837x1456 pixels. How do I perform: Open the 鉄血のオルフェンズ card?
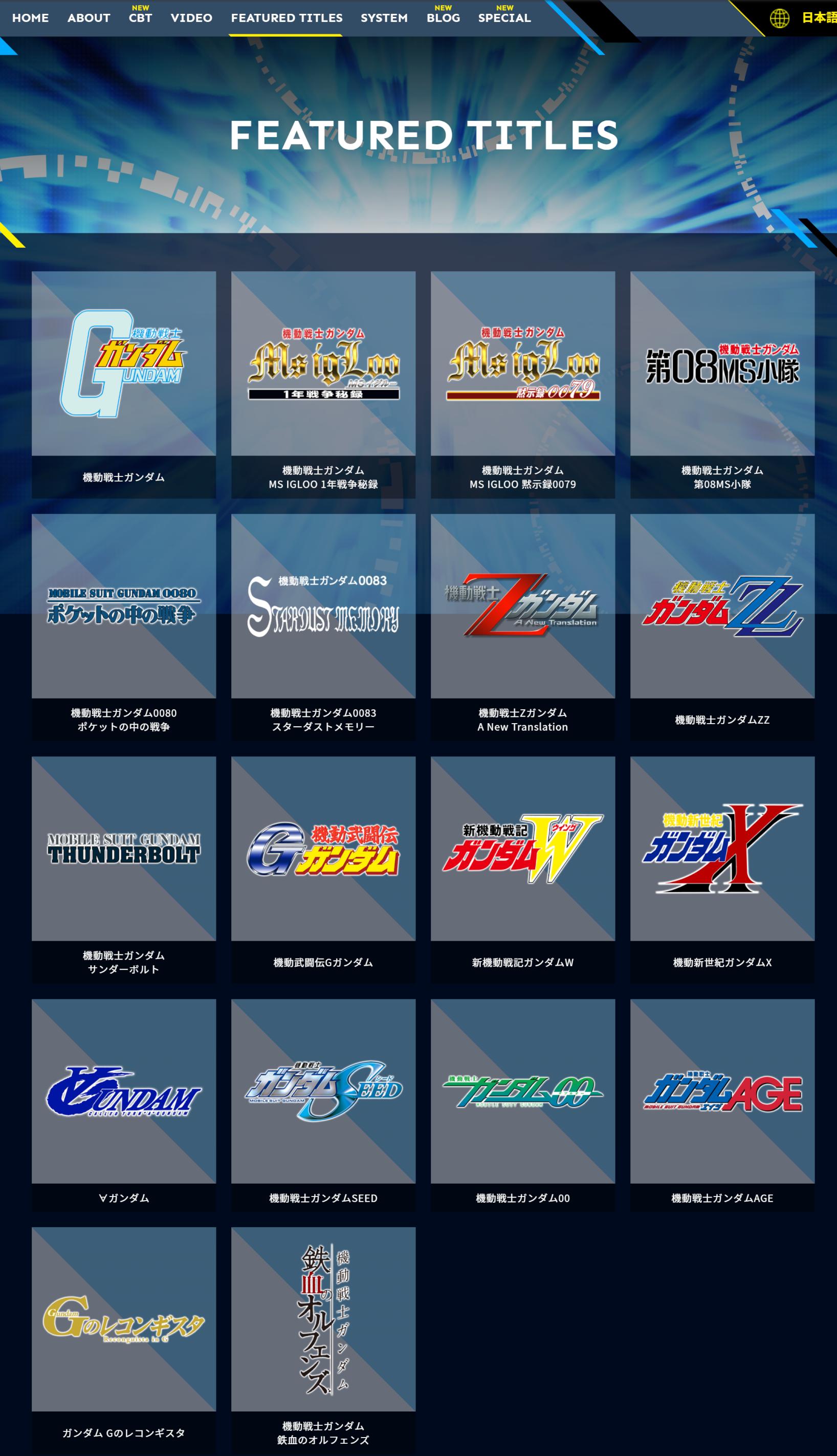coord(323,1341)
